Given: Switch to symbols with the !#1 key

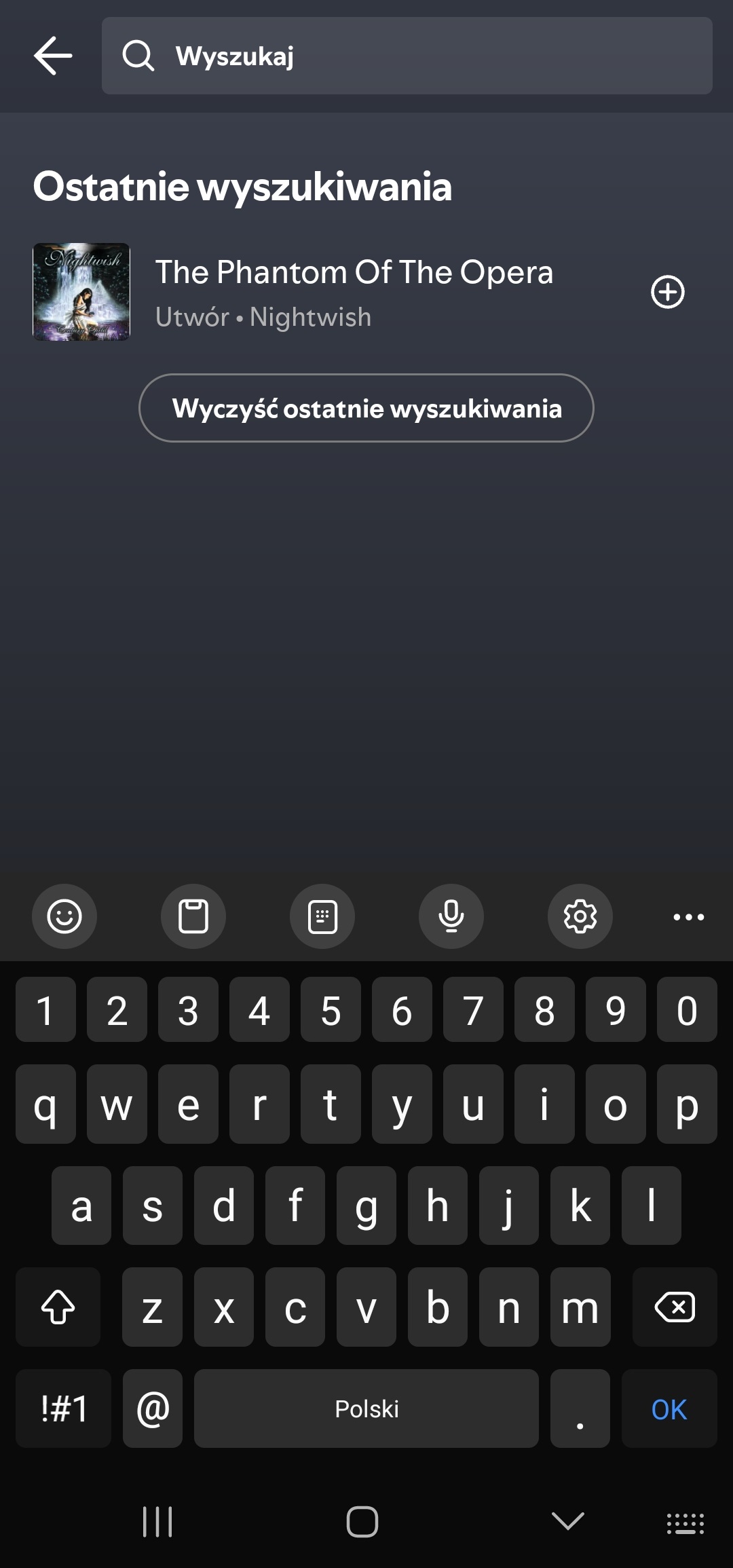Looking at the screenshot, I should 63,1408.
